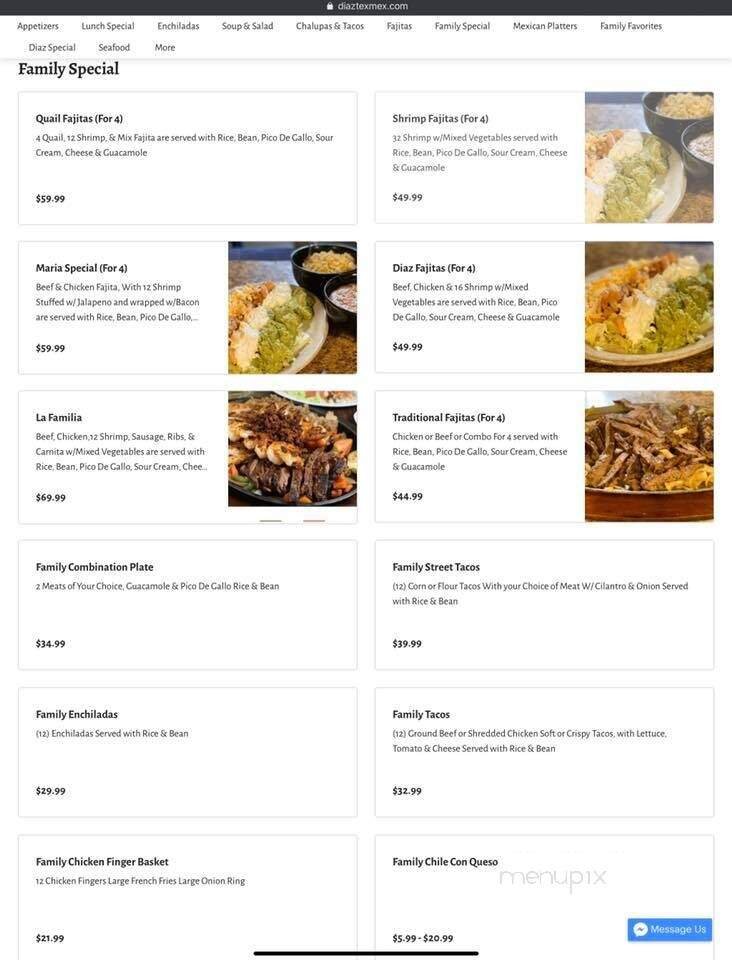Screen dimensions: 732x960
Task: Click the "Quail Fajitas (For 4)" menu card
Action: coord(186,155)
